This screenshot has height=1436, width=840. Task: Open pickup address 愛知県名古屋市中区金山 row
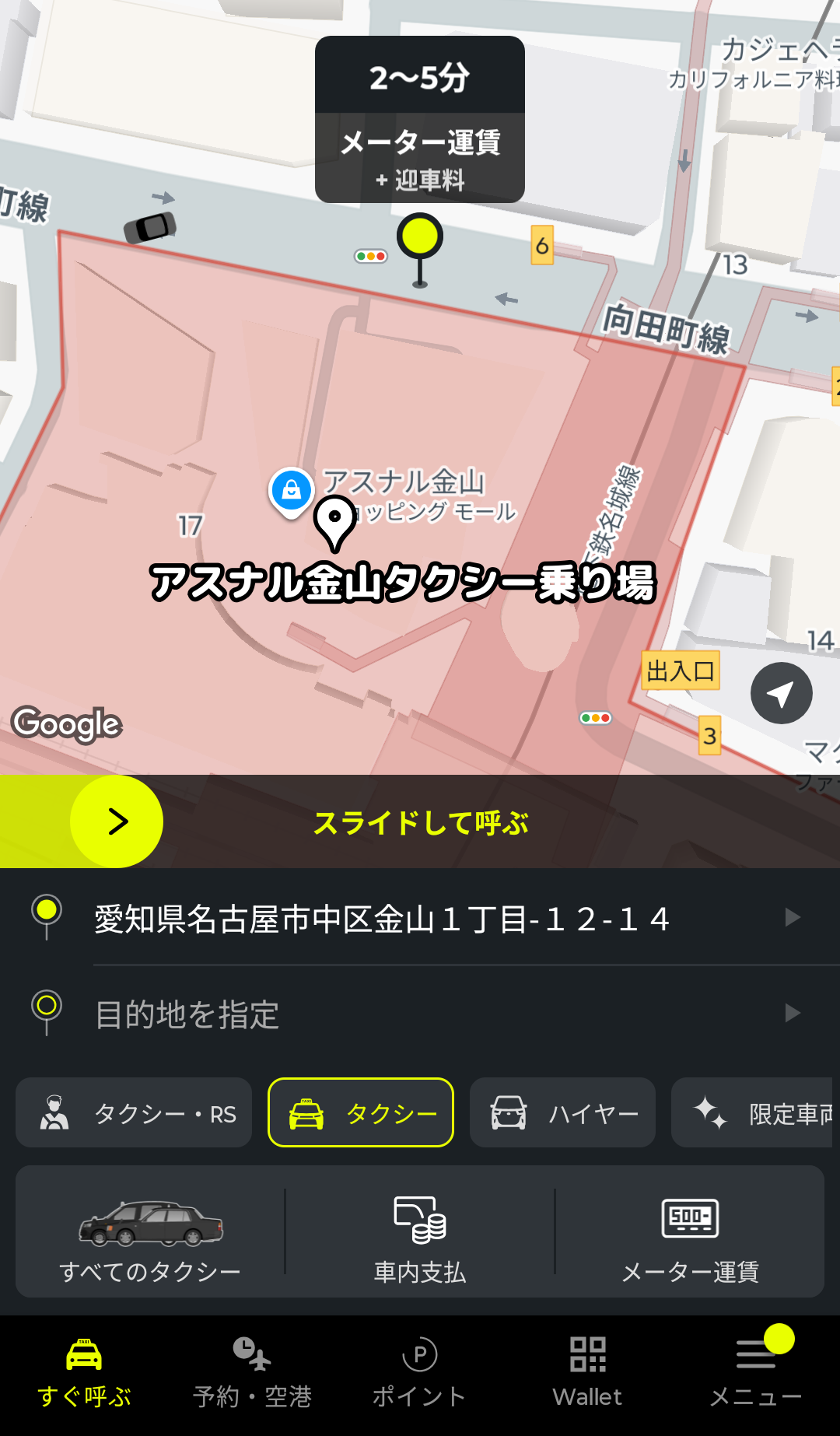[436, 919]
